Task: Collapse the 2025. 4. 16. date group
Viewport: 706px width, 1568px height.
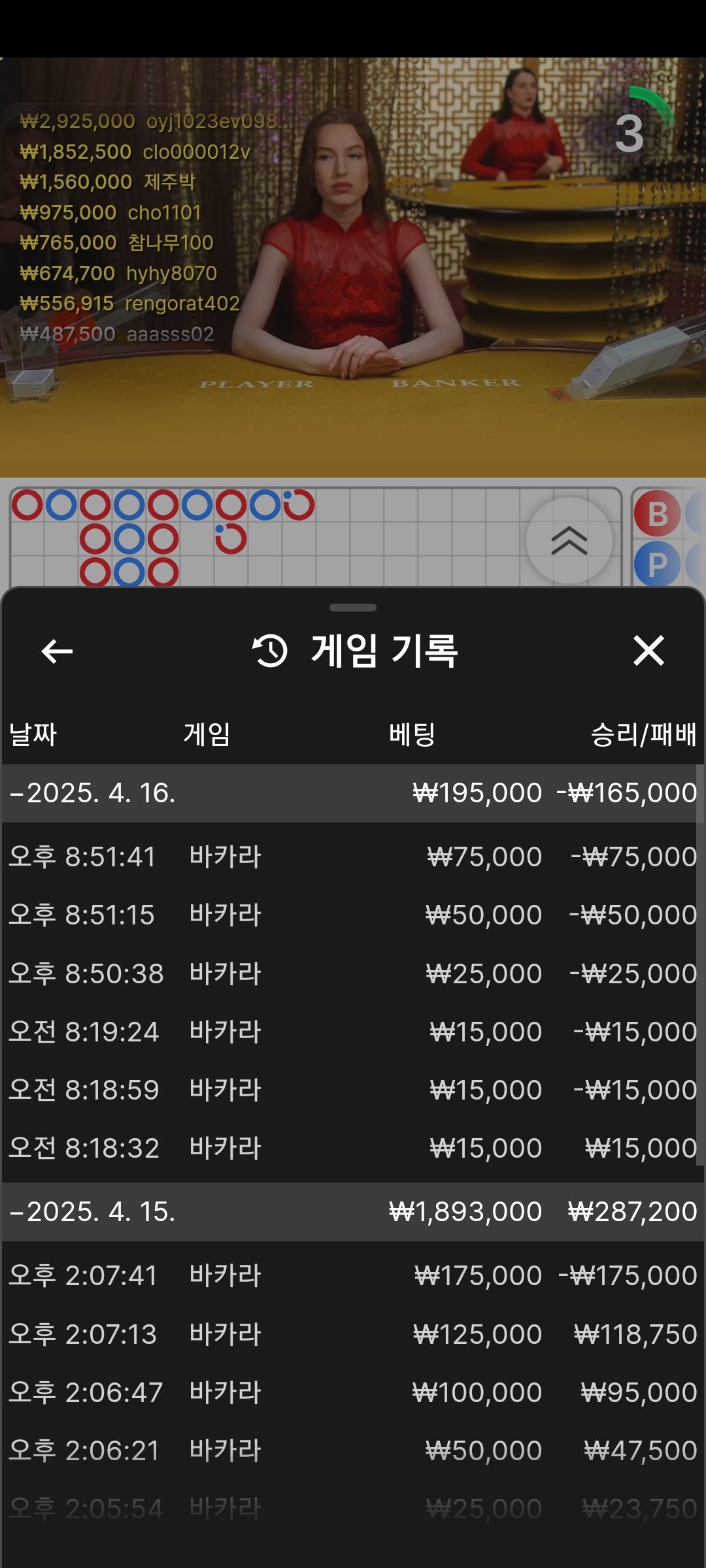Action: [92, 793]
